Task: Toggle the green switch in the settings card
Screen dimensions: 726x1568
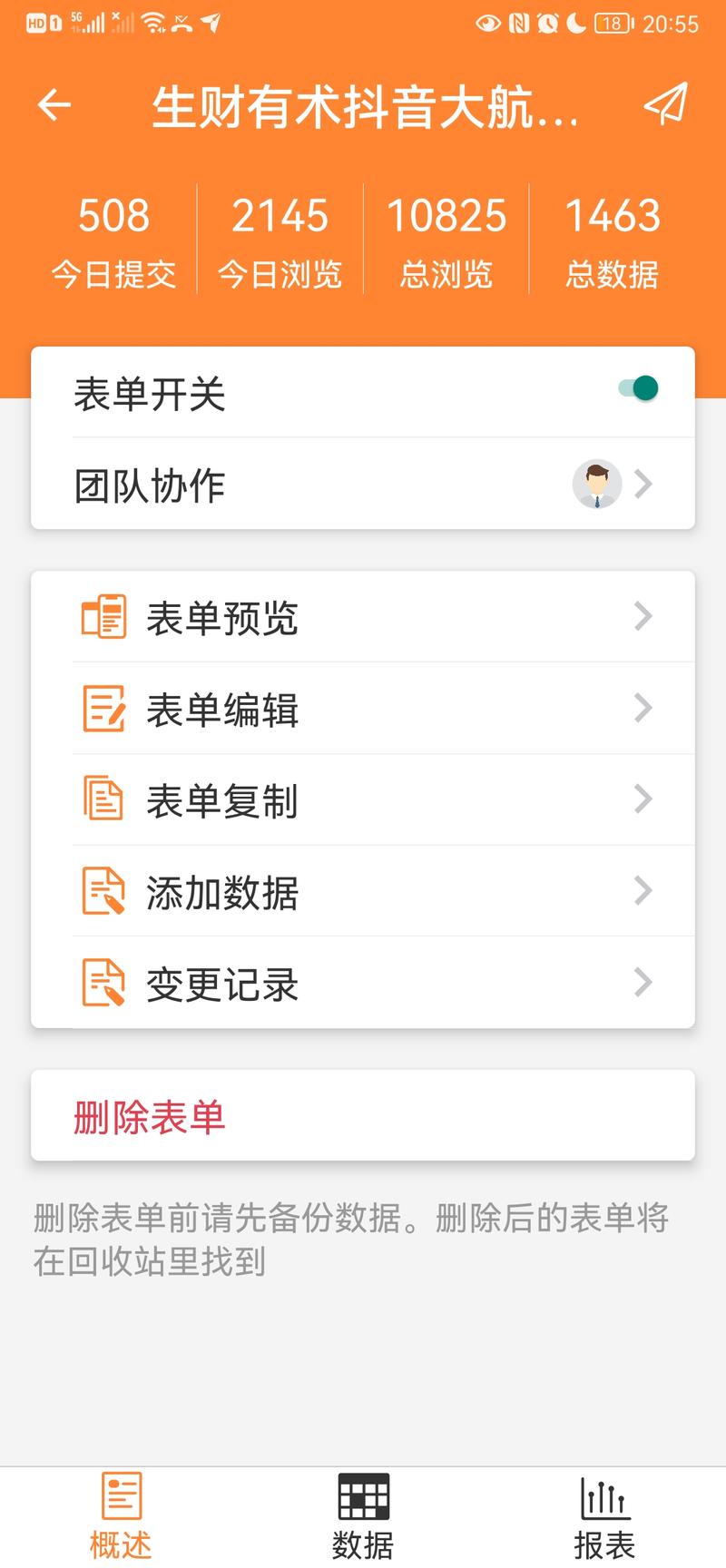Action: pyautogui.click(x=636, y=387)
